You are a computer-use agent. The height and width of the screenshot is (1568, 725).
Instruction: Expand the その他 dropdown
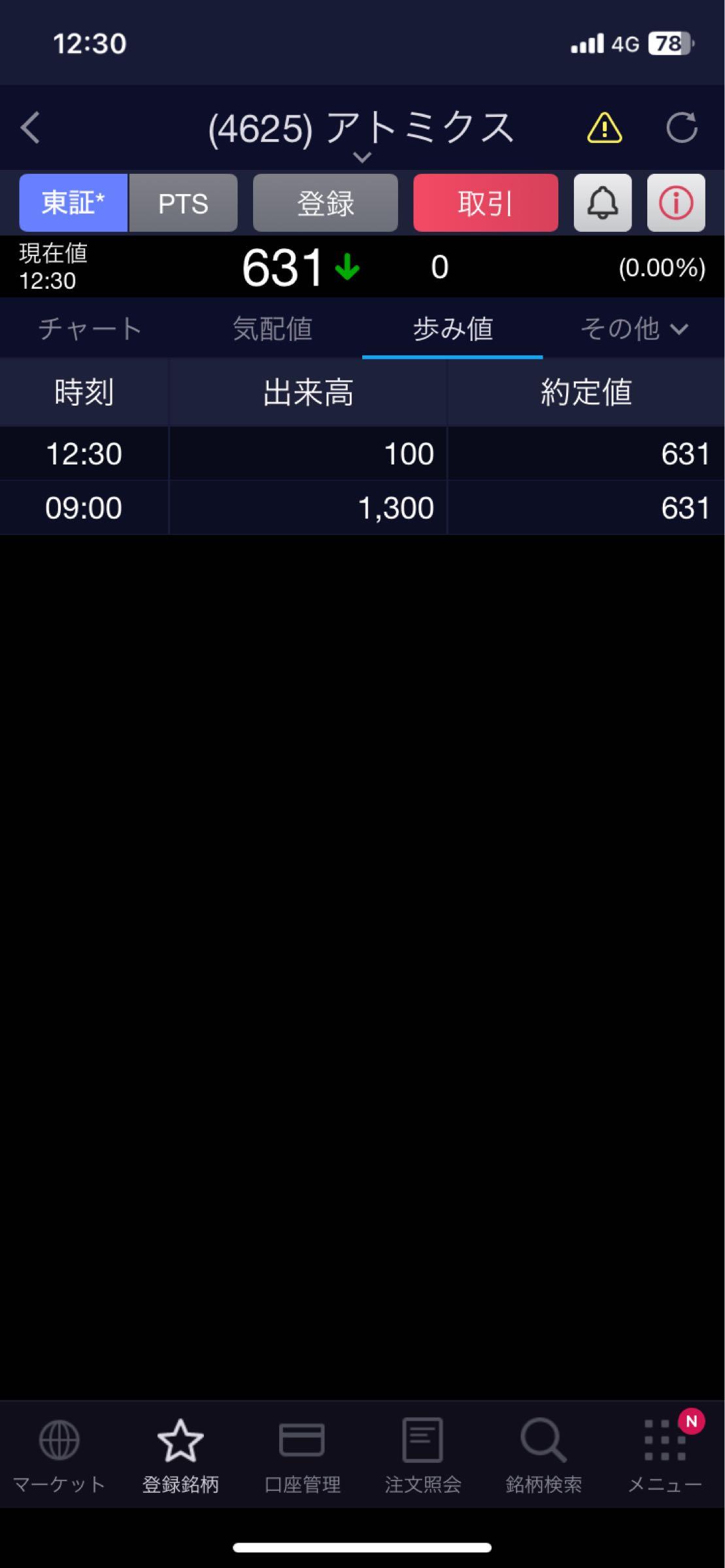(634, 329)
